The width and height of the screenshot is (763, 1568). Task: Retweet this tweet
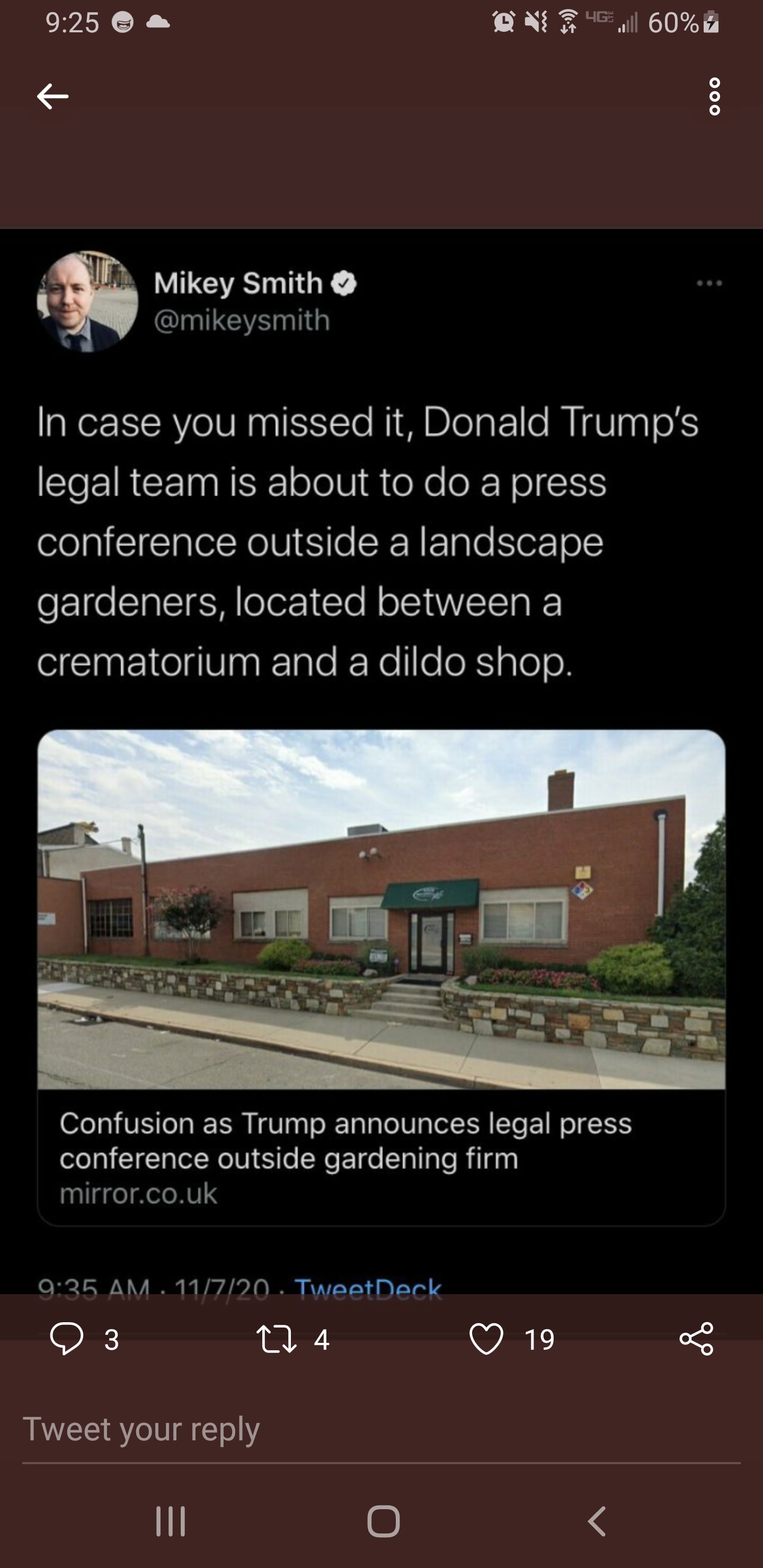click(x=277, y=1339)
